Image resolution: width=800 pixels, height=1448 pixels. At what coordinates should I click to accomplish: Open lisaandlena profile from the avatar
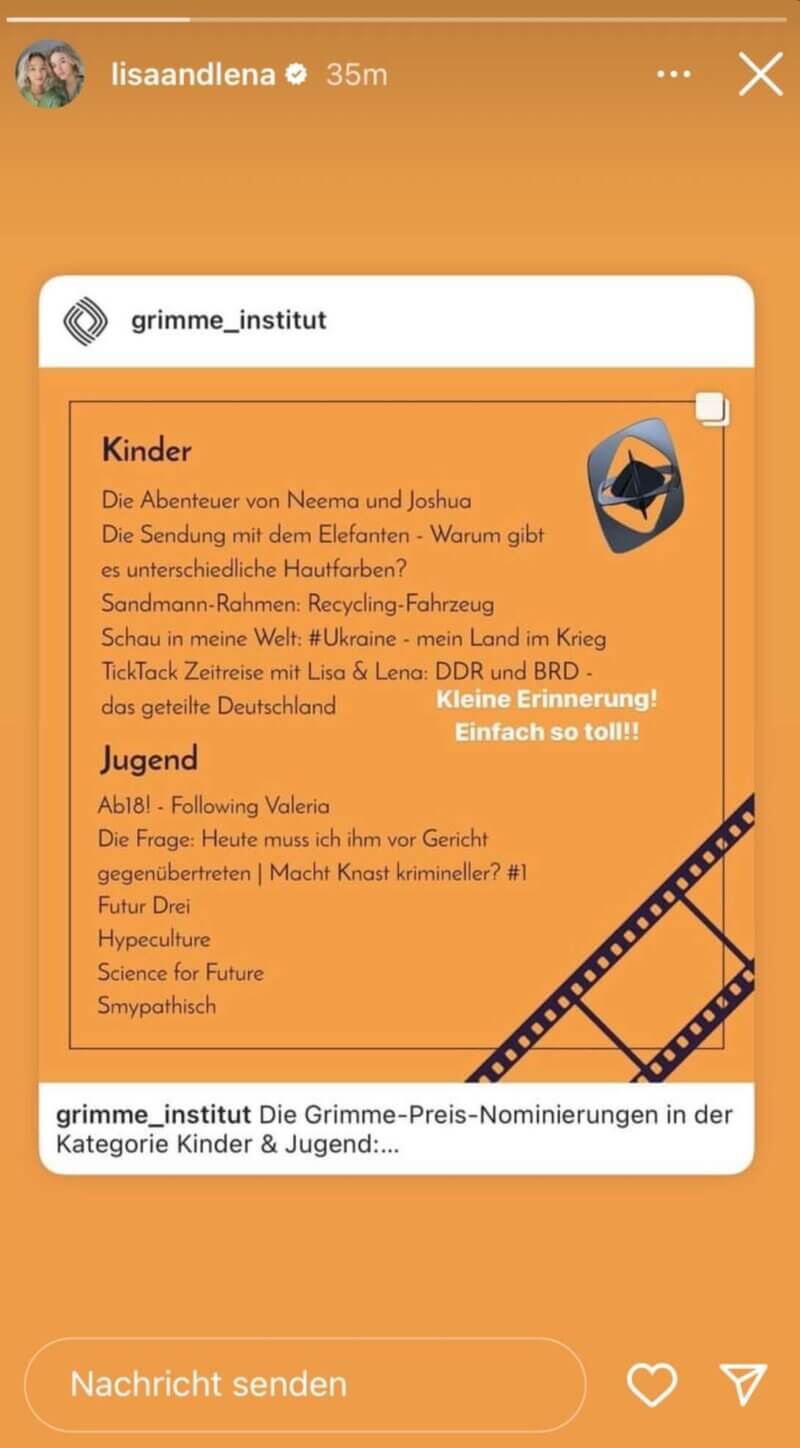click(50, 74)
